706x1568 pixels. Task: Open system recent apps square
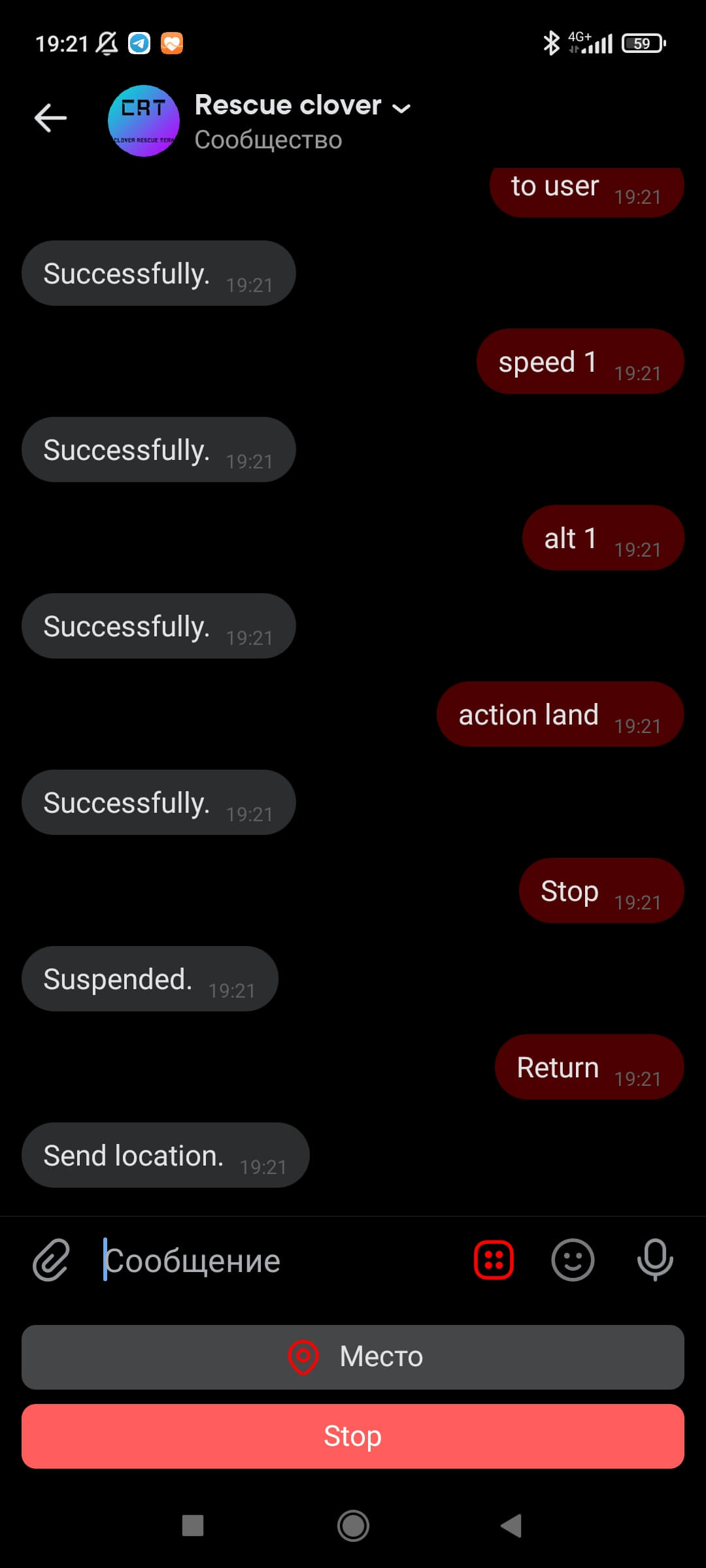click(x=193, y=1526)
